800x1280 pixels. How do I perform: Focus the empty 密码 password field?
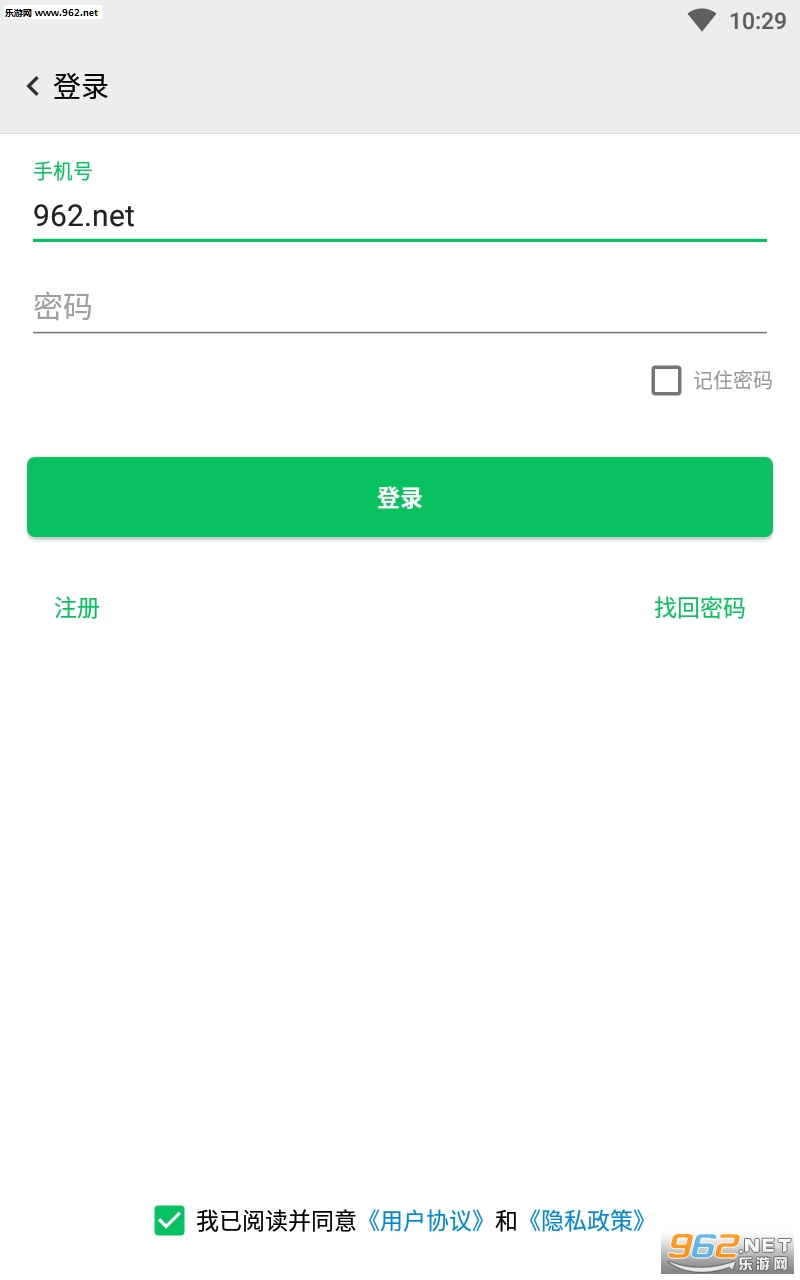coord(400,308)
